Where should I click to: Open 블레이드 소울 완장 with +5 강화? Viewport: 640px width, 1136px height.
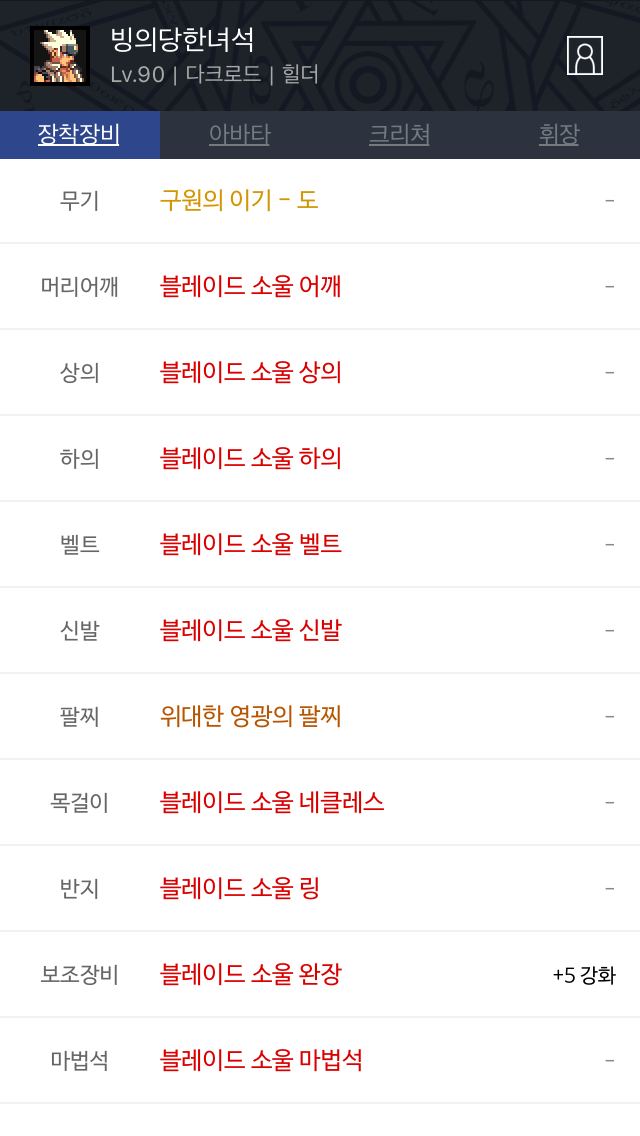(x=251, y=974)
